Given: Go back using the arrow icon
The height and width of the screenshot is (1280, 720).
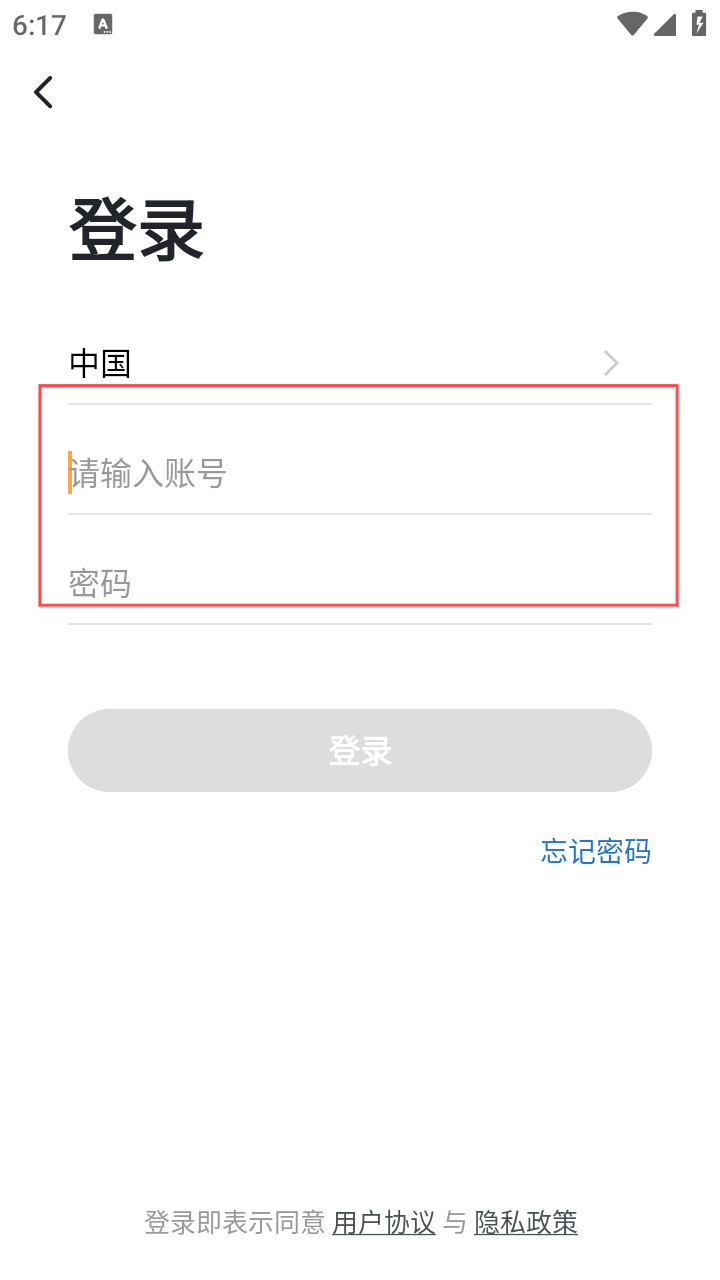Looking at the screenshot, I should coord(43,92).
